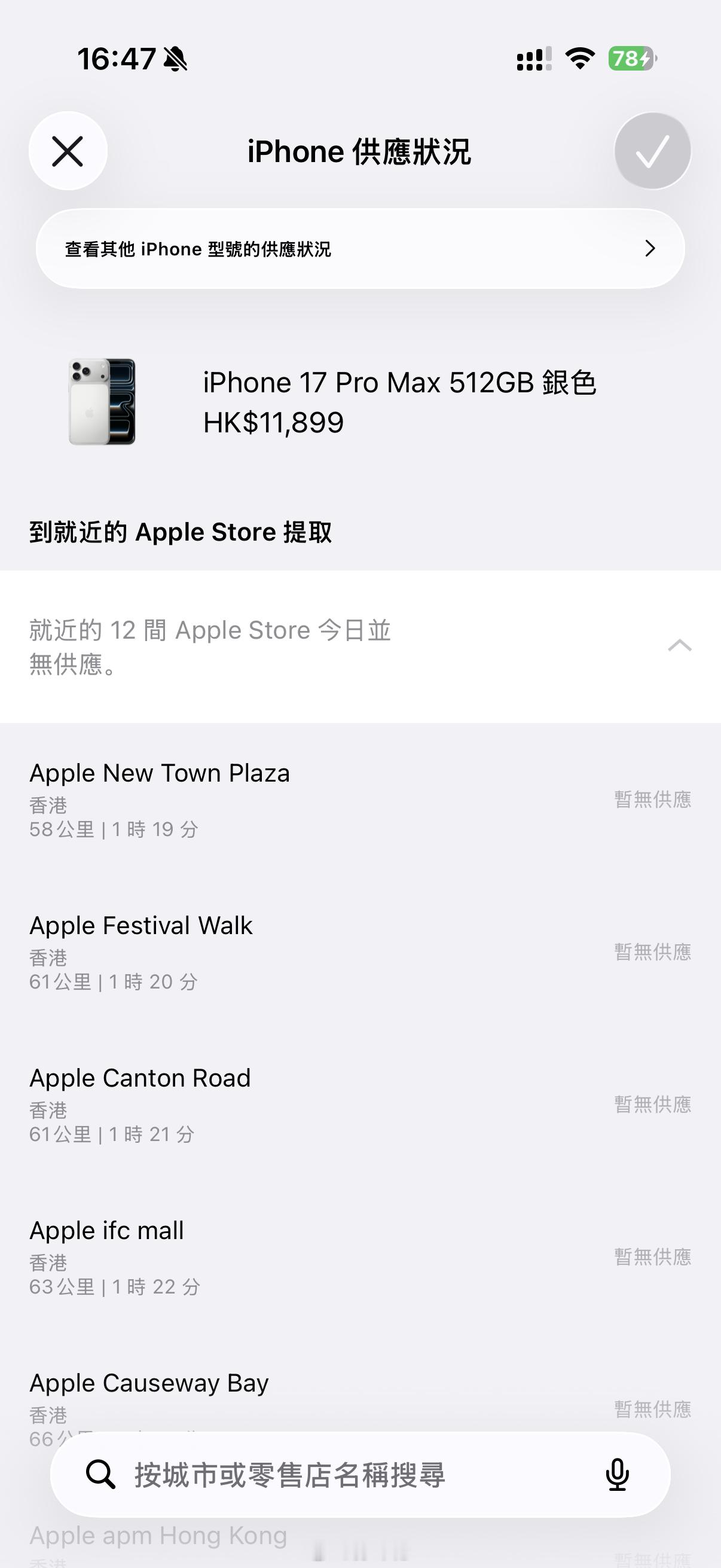721x1568 pixels.
Task: Expand Apple New Town Plaza store details
Action: tap(160, 773)
